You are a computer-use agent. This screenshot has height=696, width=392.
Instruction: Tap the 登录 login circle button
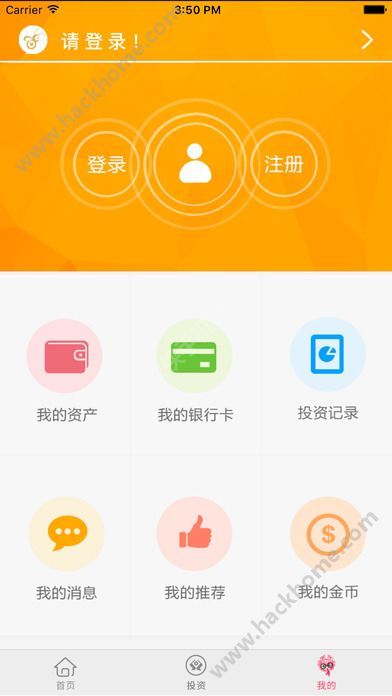pyautogui.click(x=106, y=164)
